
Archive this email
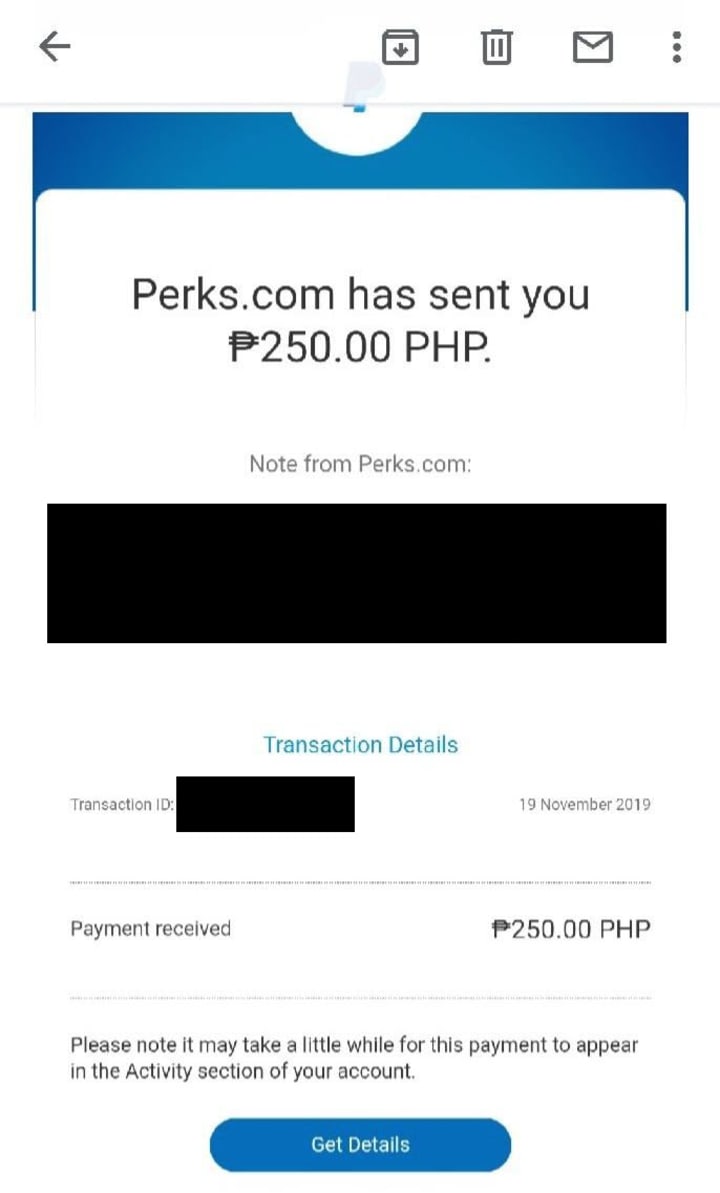pyautogui.click(x=400, y=47)
